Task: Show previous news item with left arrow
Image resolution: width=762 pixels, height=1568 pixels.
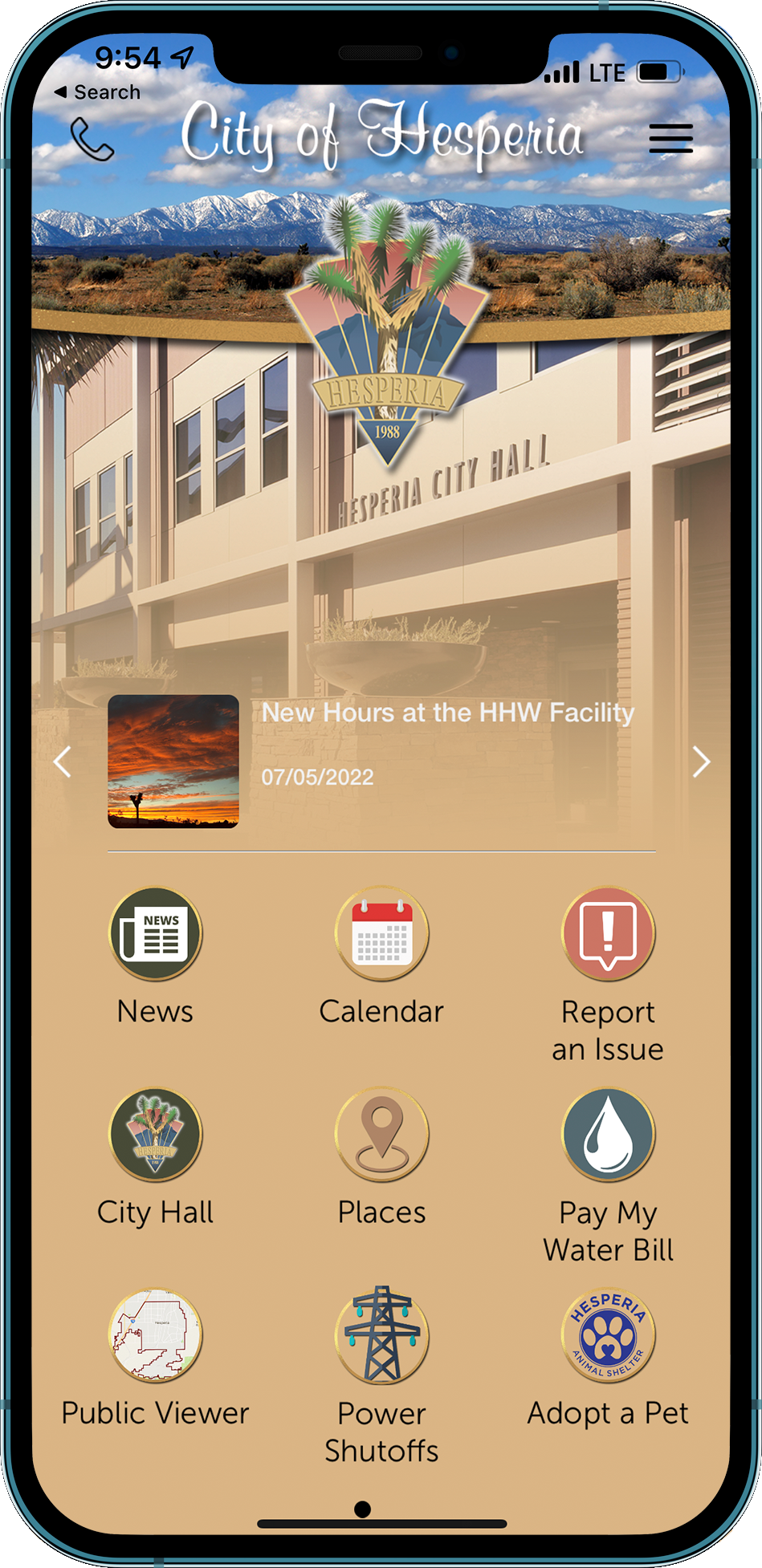Action: click(x=63, y=762)
